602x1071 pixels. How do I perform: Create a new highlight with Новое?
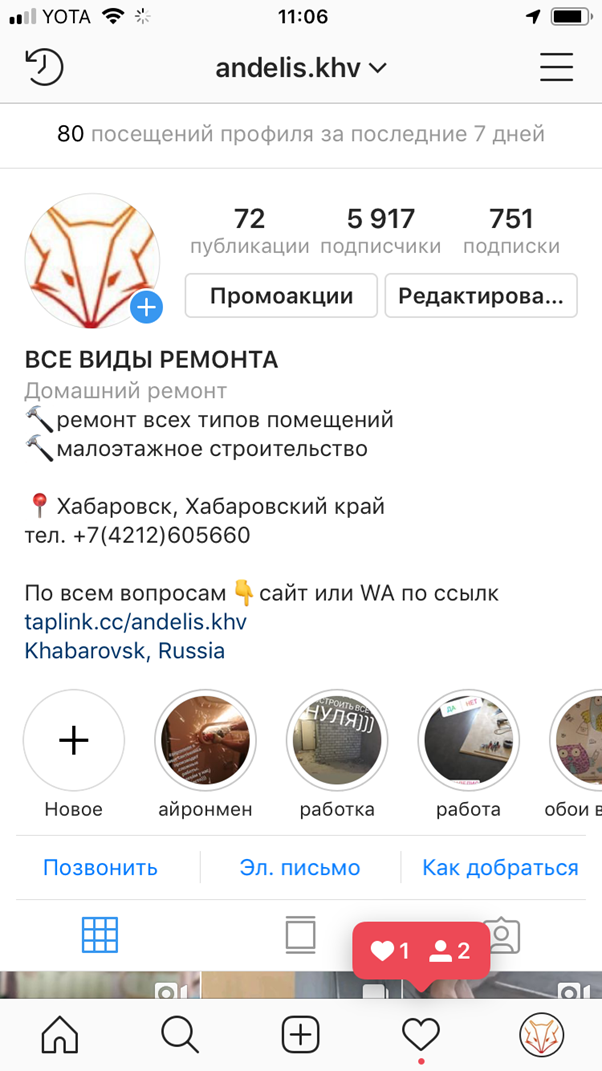[x=74, y=741]
